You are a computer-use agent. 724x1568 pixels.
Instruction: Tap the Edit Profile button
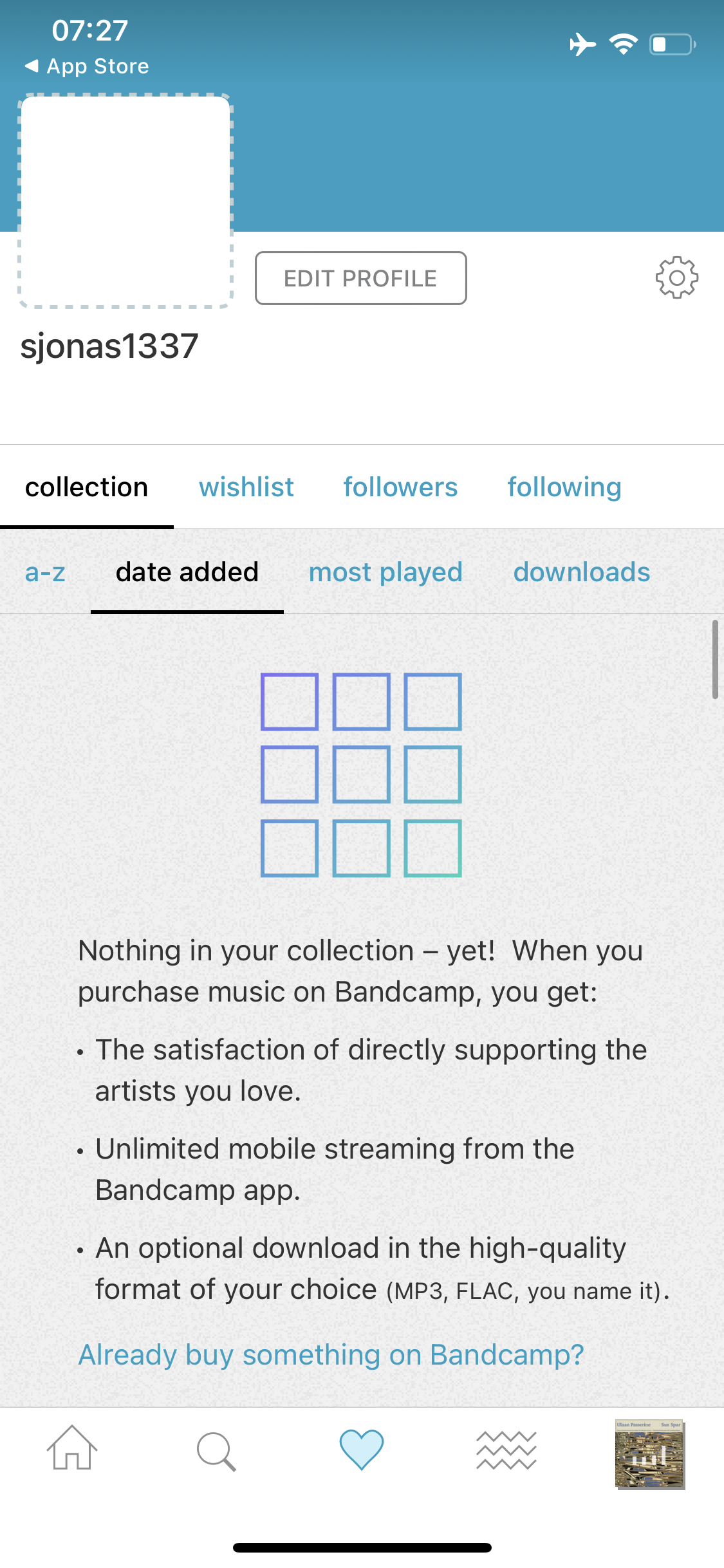(x=360, y=277)
